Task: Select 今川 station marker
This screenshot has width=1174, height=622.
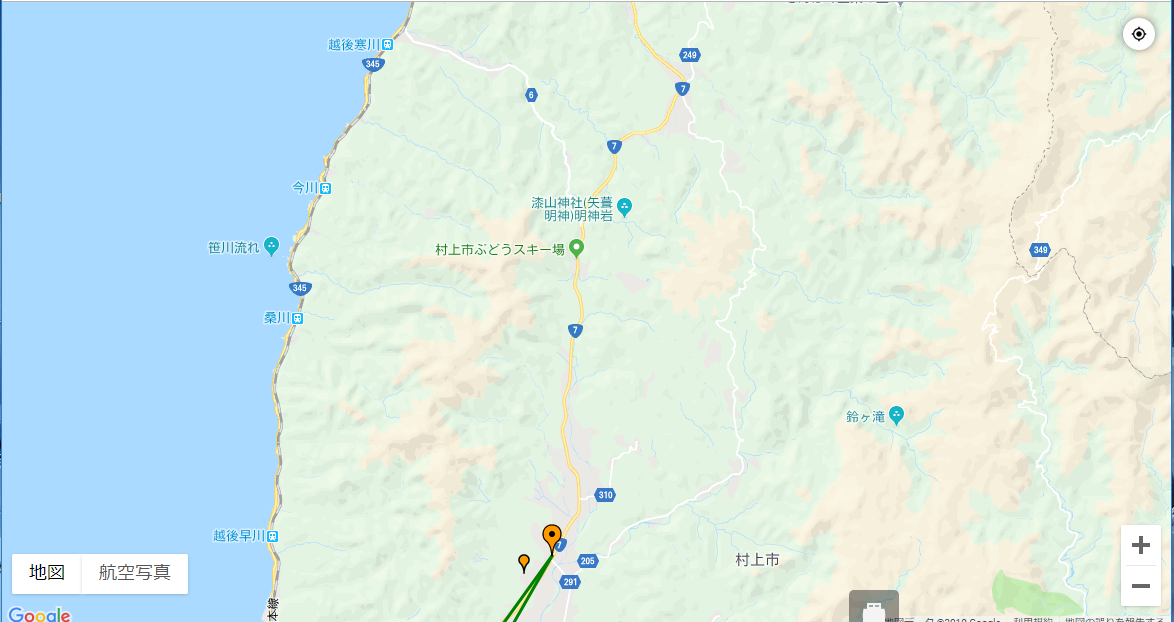Action: (326, 187)
